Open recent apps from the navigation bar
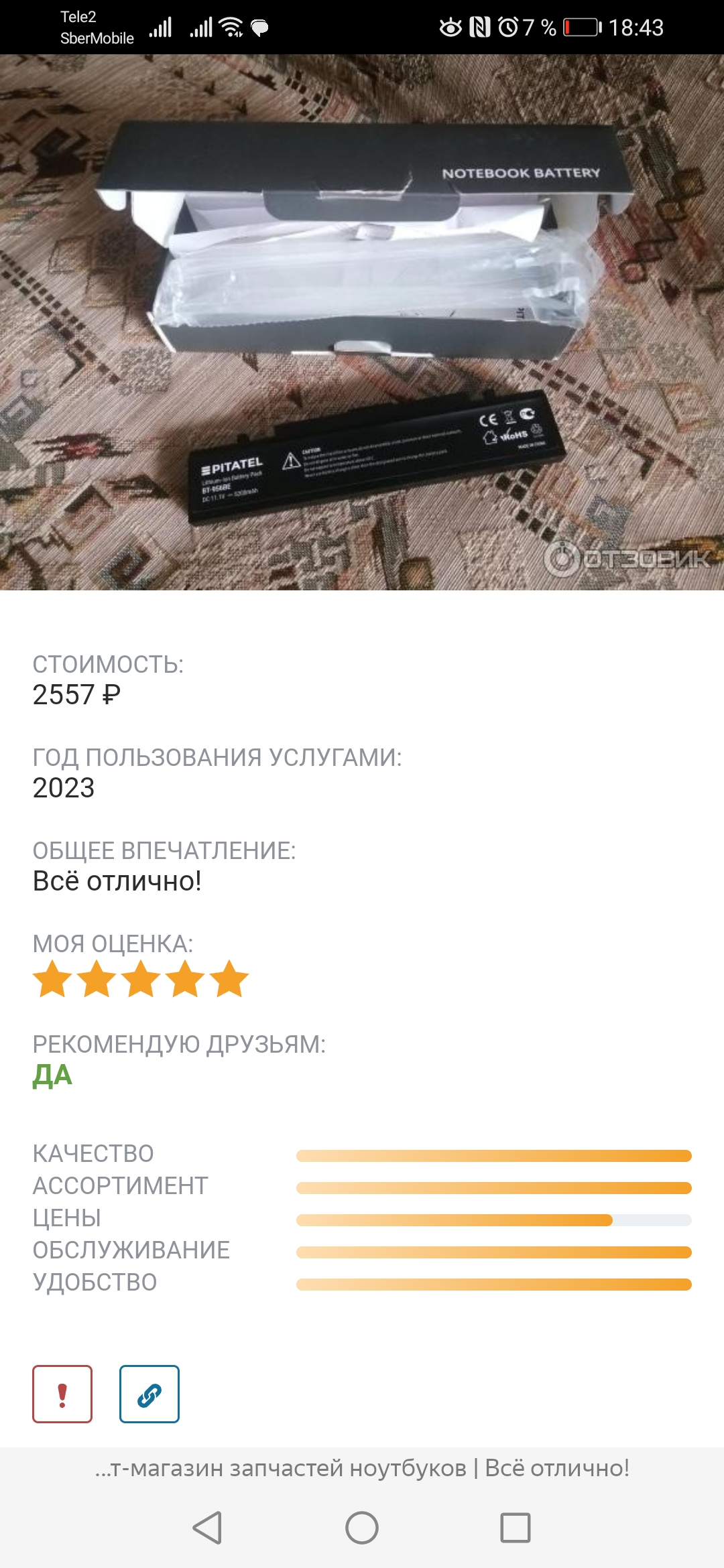The height and width of the screenshot is (1568, 724). click(516, 1528)
